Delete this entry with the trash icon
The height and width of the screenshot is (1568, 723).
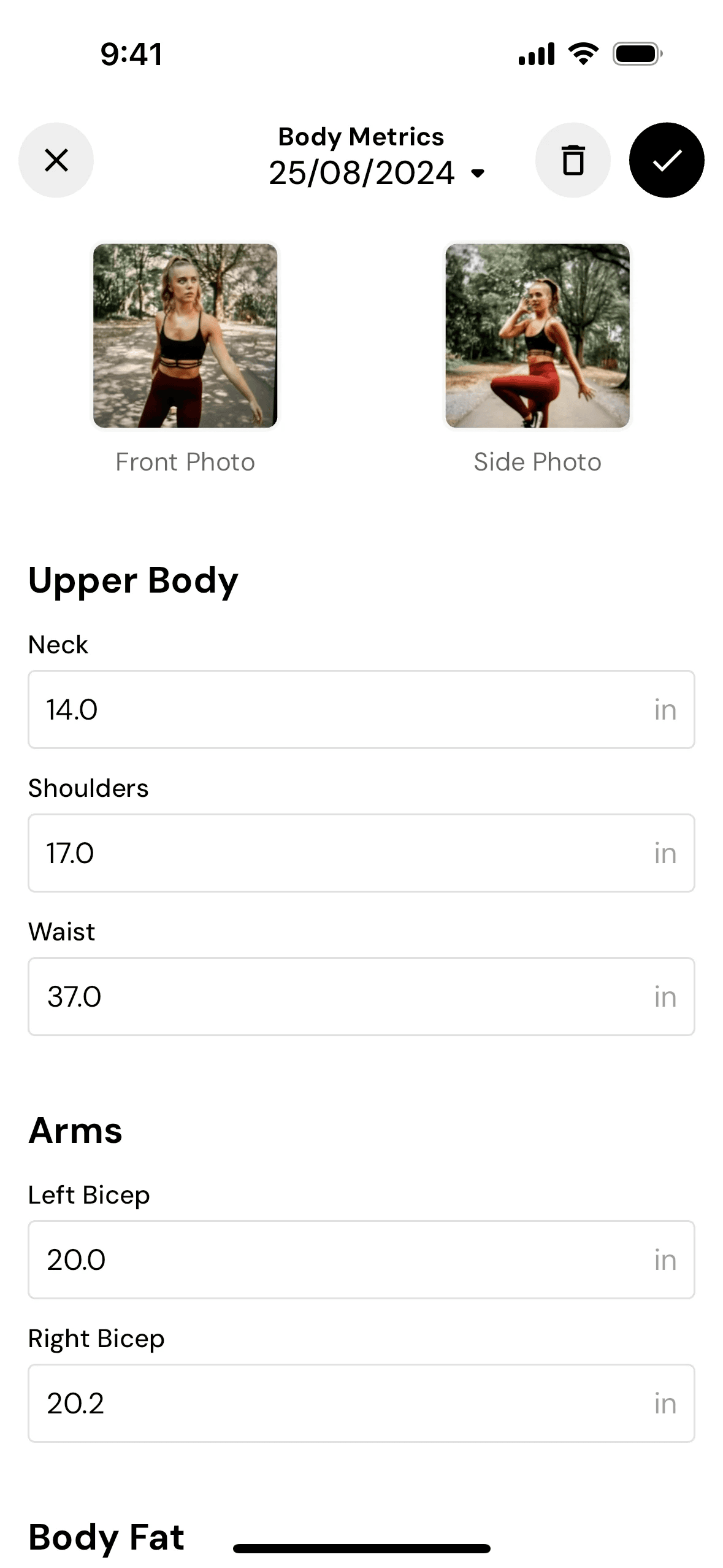(x=573, y=160)
